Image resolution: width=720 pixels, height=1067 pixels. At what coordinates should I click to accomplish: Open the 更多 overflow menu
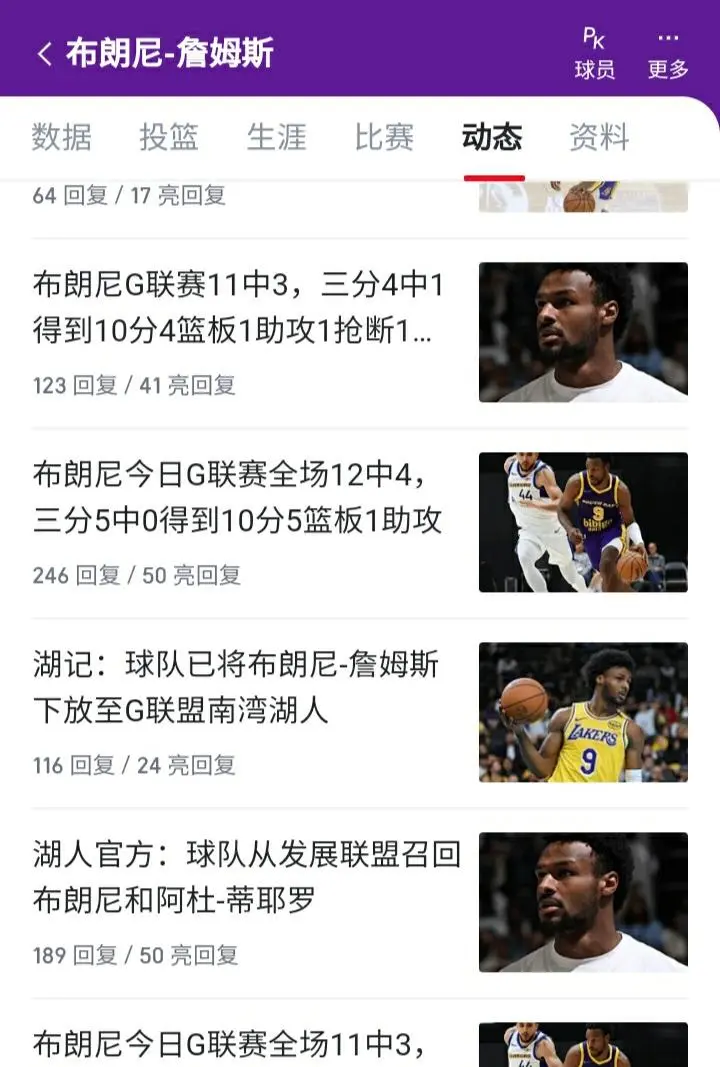[x=668, y=54]
